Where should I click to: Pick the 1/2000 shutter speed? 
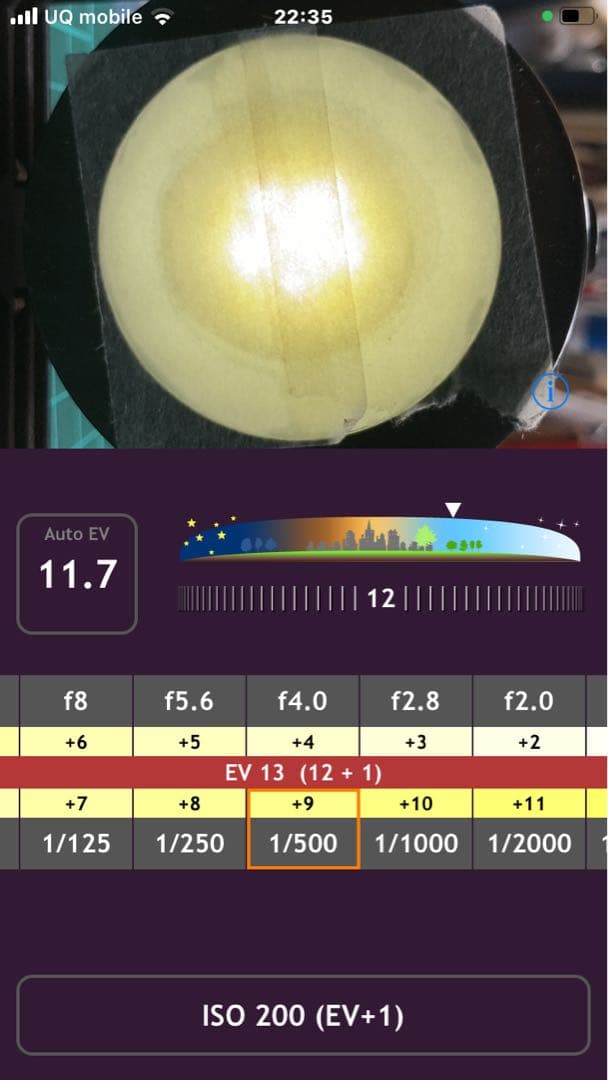click(x=528, y=843)
